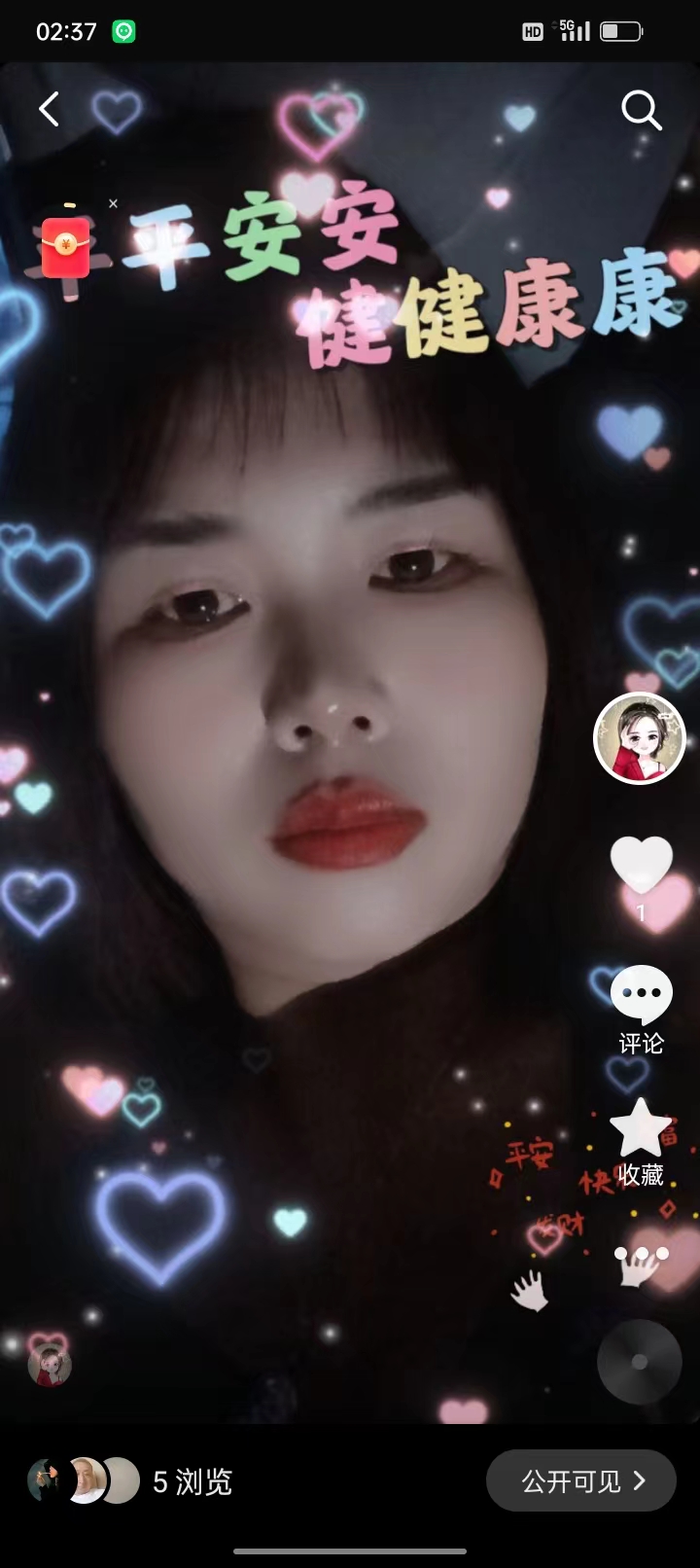
Task: Tap the search icon
Action: 642,110
